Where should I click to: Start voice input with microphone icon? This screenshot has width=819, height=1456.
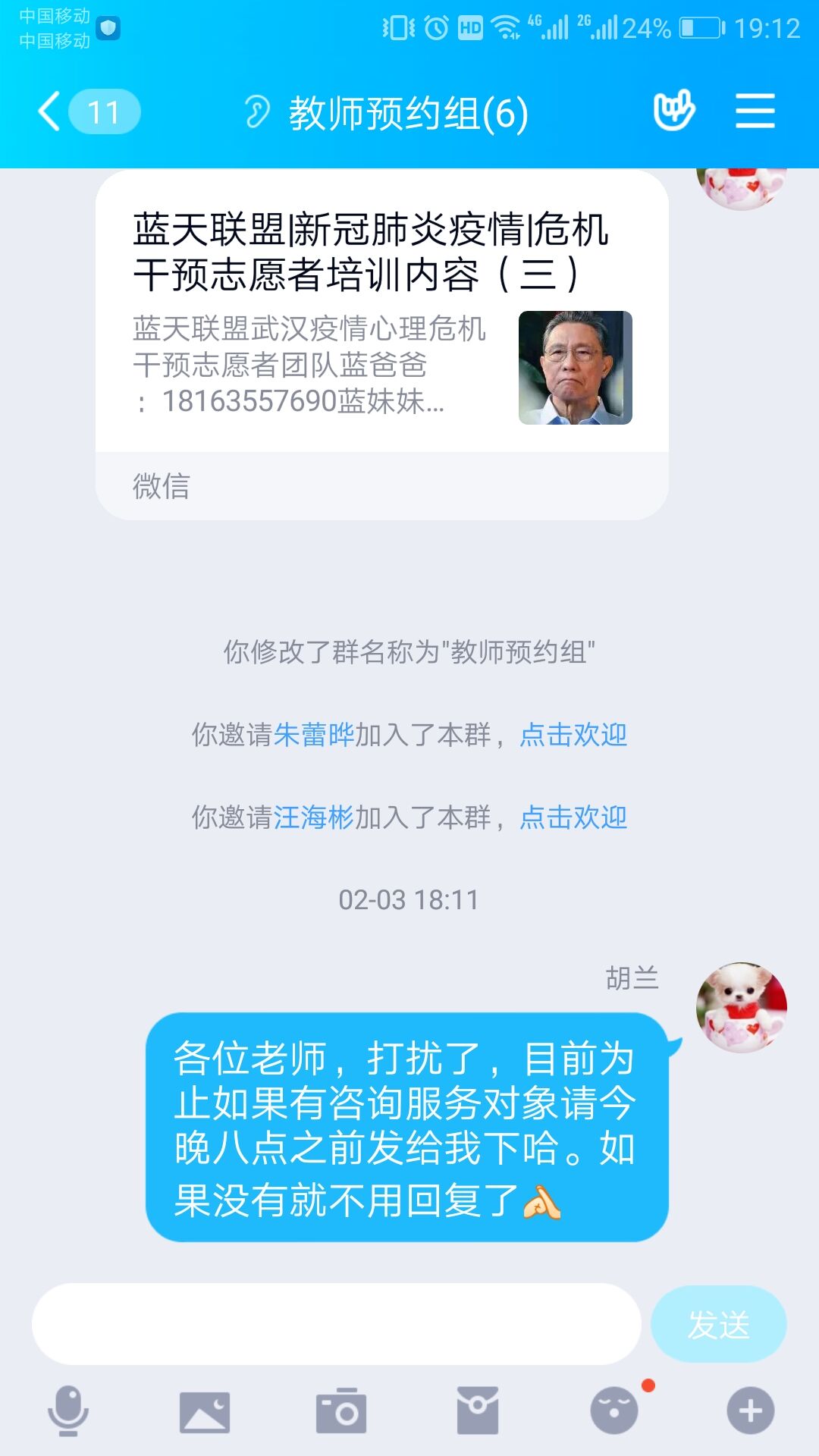pos(68,1410)
